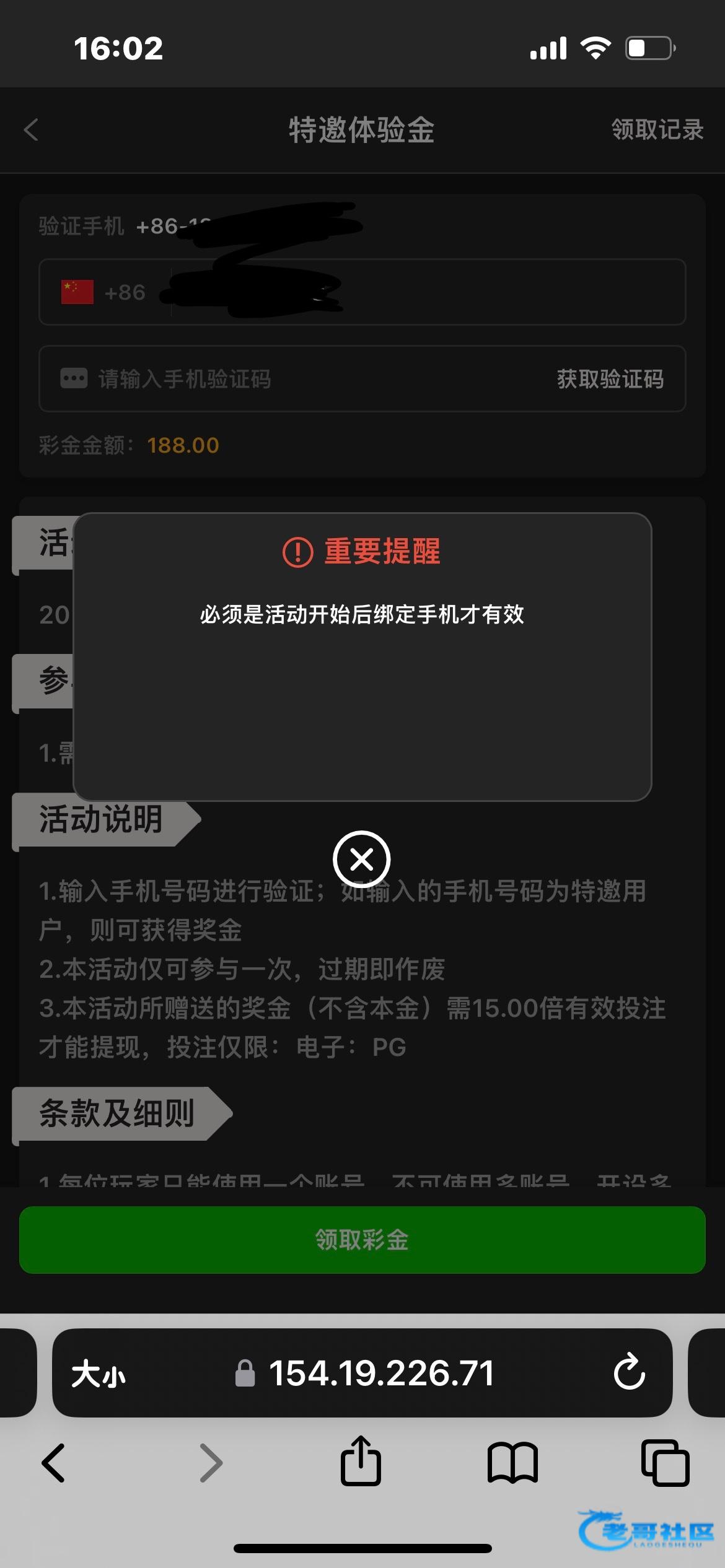Screen dimensions: 725x1568
Task: Go back in Safari's browser history
Action: [53, 1463]
